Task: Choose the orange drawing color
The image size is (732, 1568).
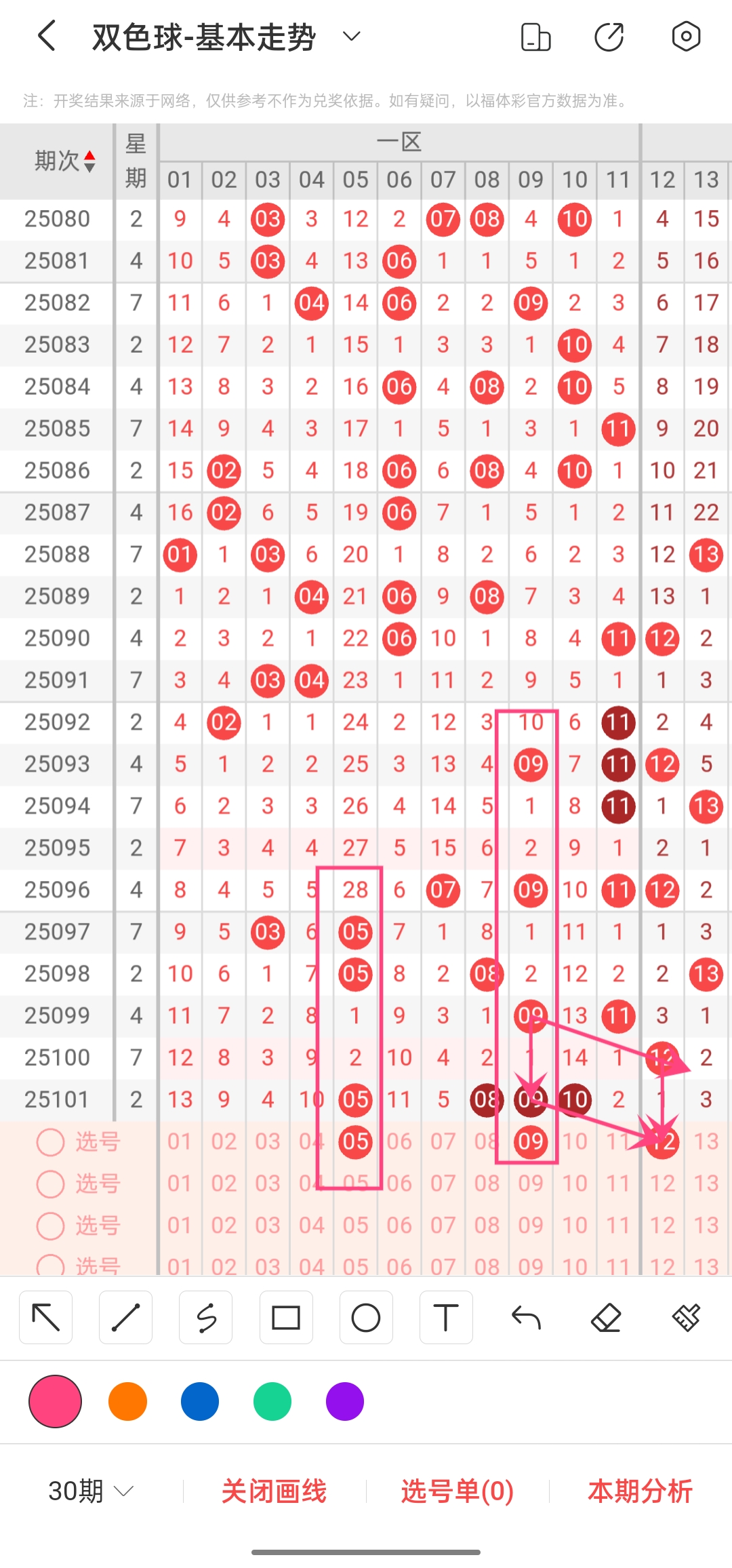Action: coord(127,1401)
